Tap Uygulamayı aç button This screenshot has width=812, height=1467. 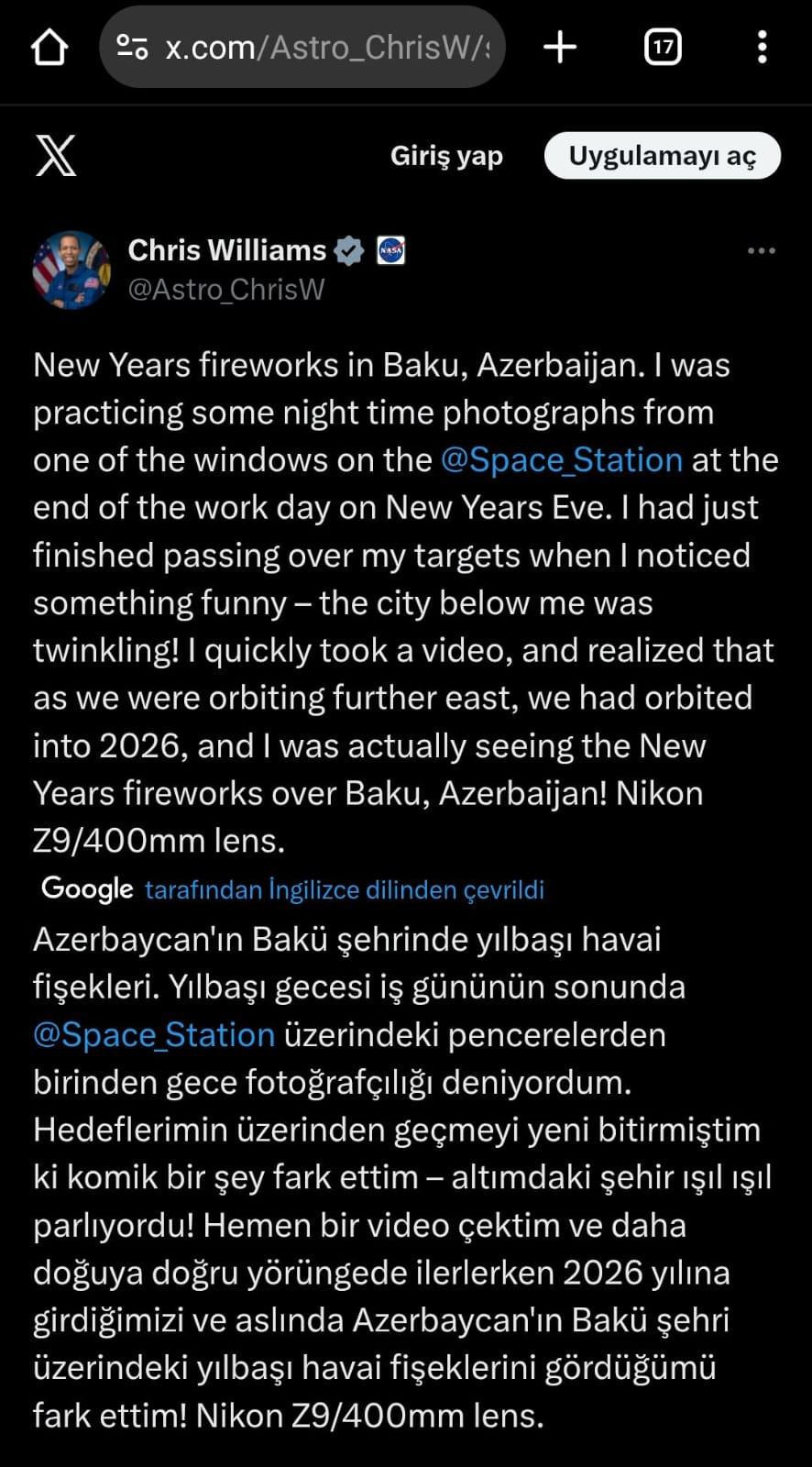tap(662, 156)
